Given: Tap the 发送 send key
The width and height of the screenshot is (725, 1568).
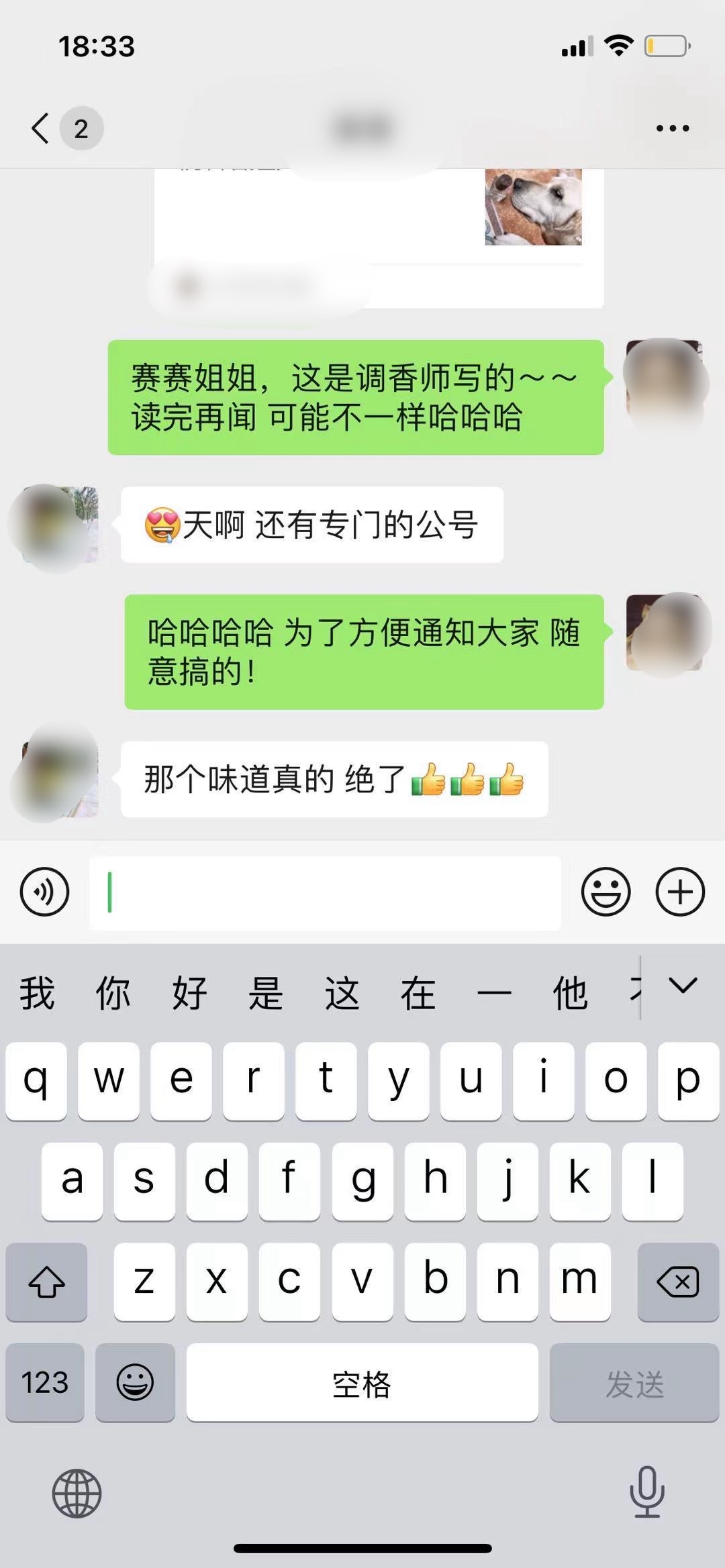Looking at the screenshot, I should [634, 1382].
